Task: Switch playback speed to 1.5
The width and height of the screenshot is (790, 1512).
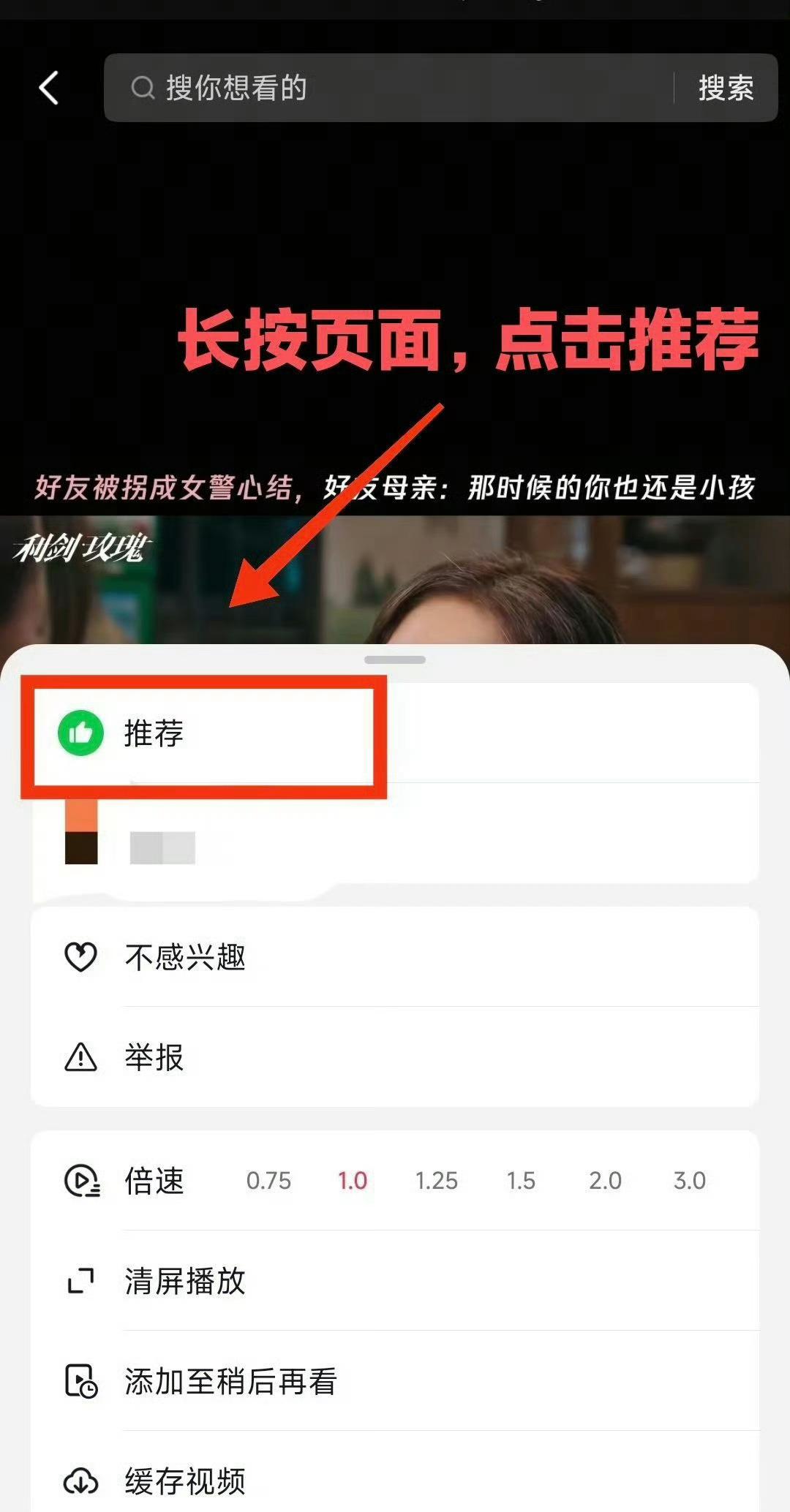Action: [521, 1181]
